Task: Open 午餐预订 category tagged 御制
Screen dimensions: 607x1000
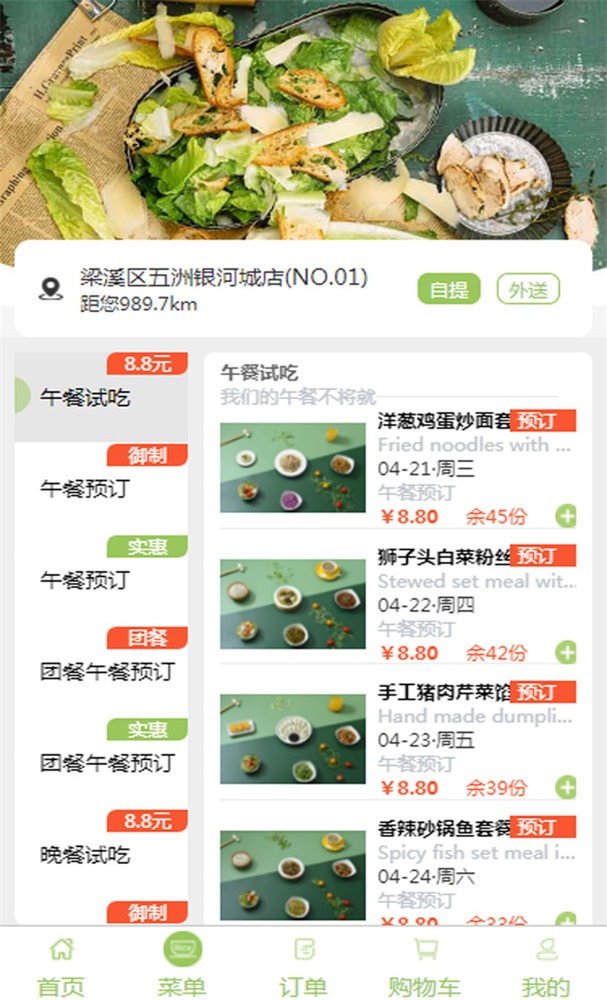Action: pos(85,489)
